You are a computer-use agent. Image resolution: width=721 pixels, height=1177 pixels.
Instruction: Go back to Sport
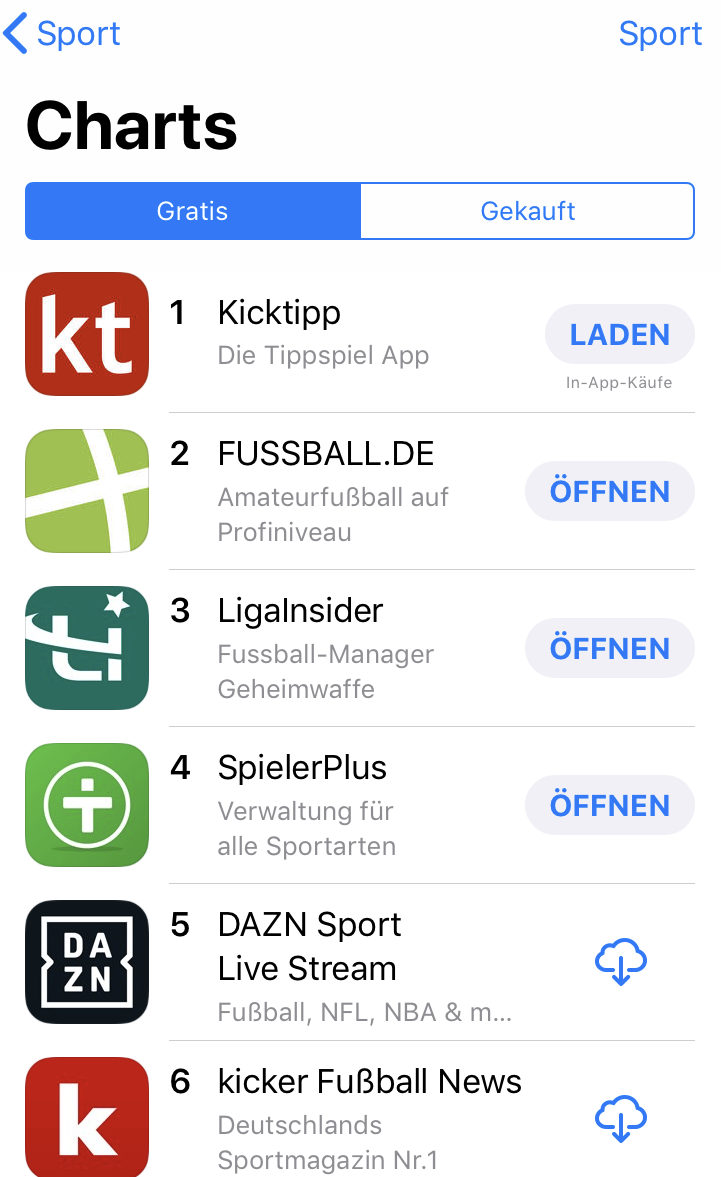coord(62,34)
